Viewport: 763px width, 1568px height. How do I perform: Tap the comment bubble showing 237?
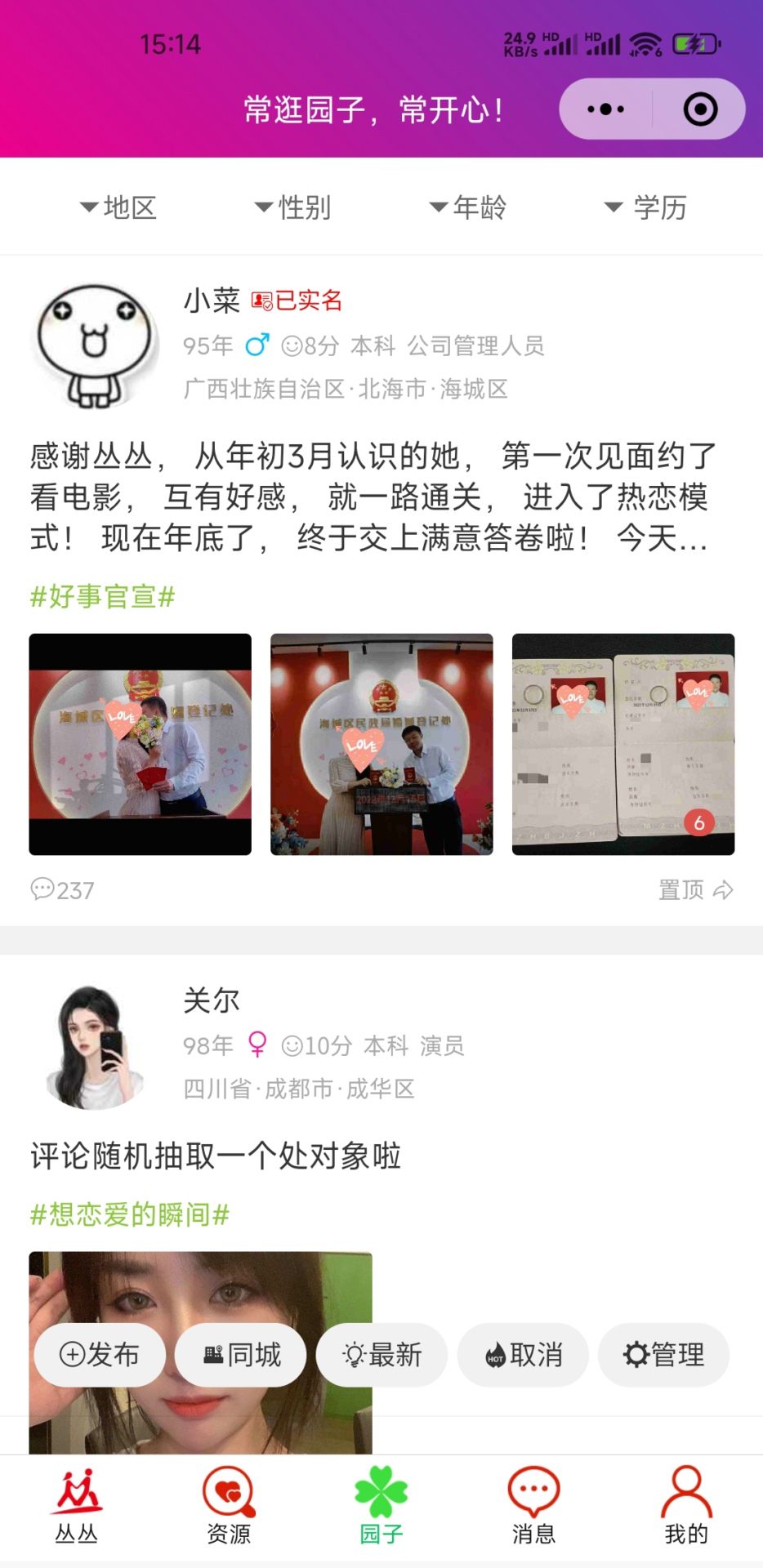(x=61, y=889)
